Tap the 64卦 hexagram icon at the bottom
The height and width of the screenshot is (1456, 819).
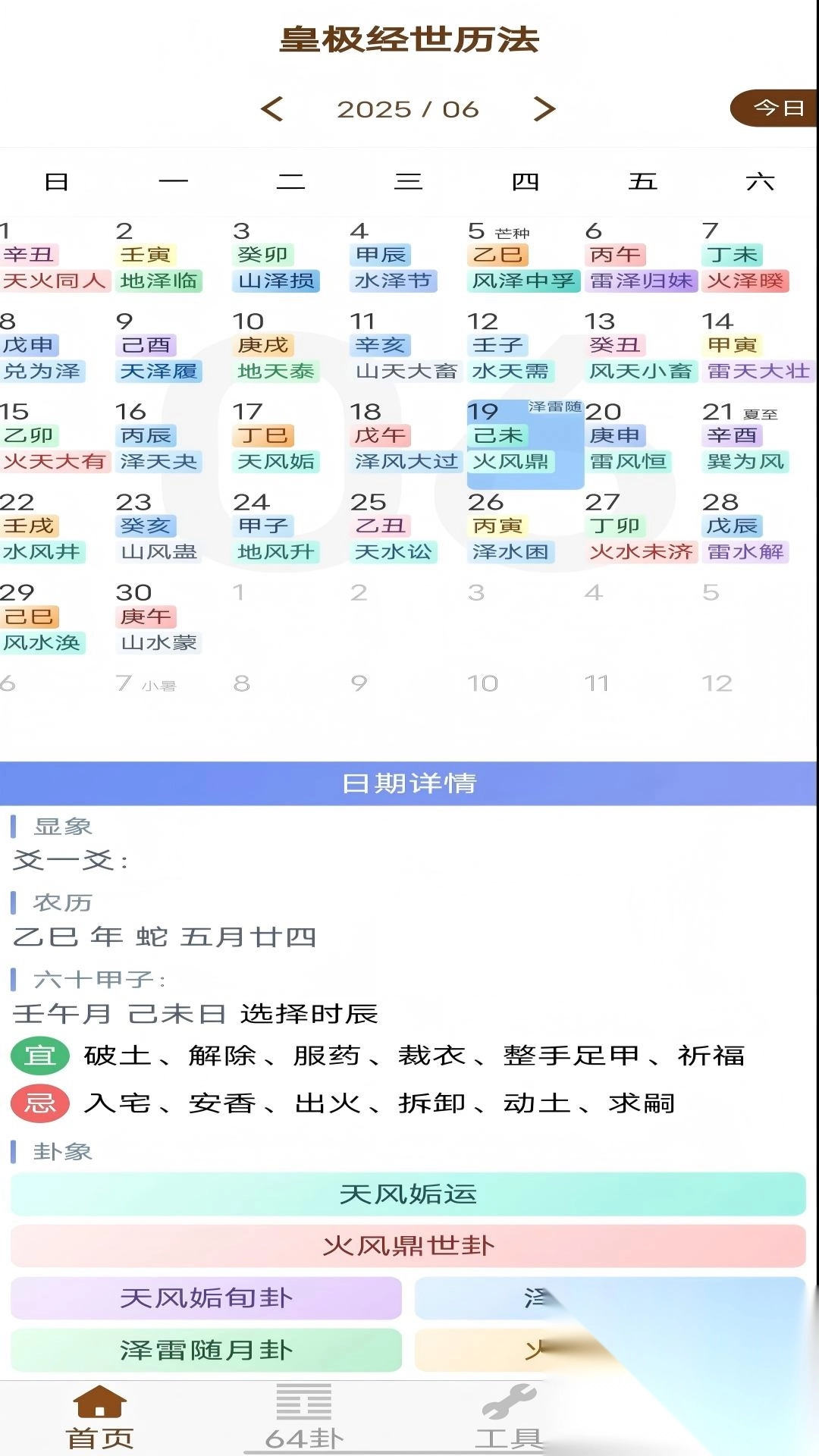303,1407
